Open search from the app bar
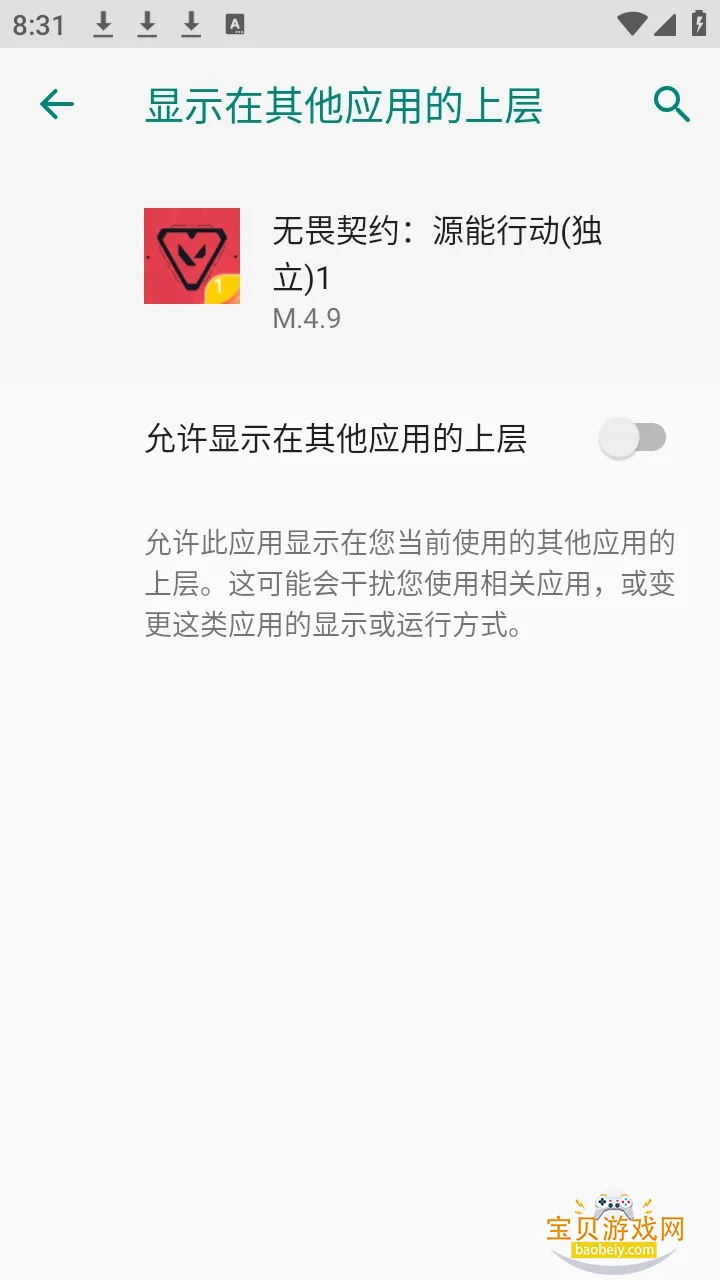Image resolution: width=720 pixels, height=1280 pixels. coord(670,103)
